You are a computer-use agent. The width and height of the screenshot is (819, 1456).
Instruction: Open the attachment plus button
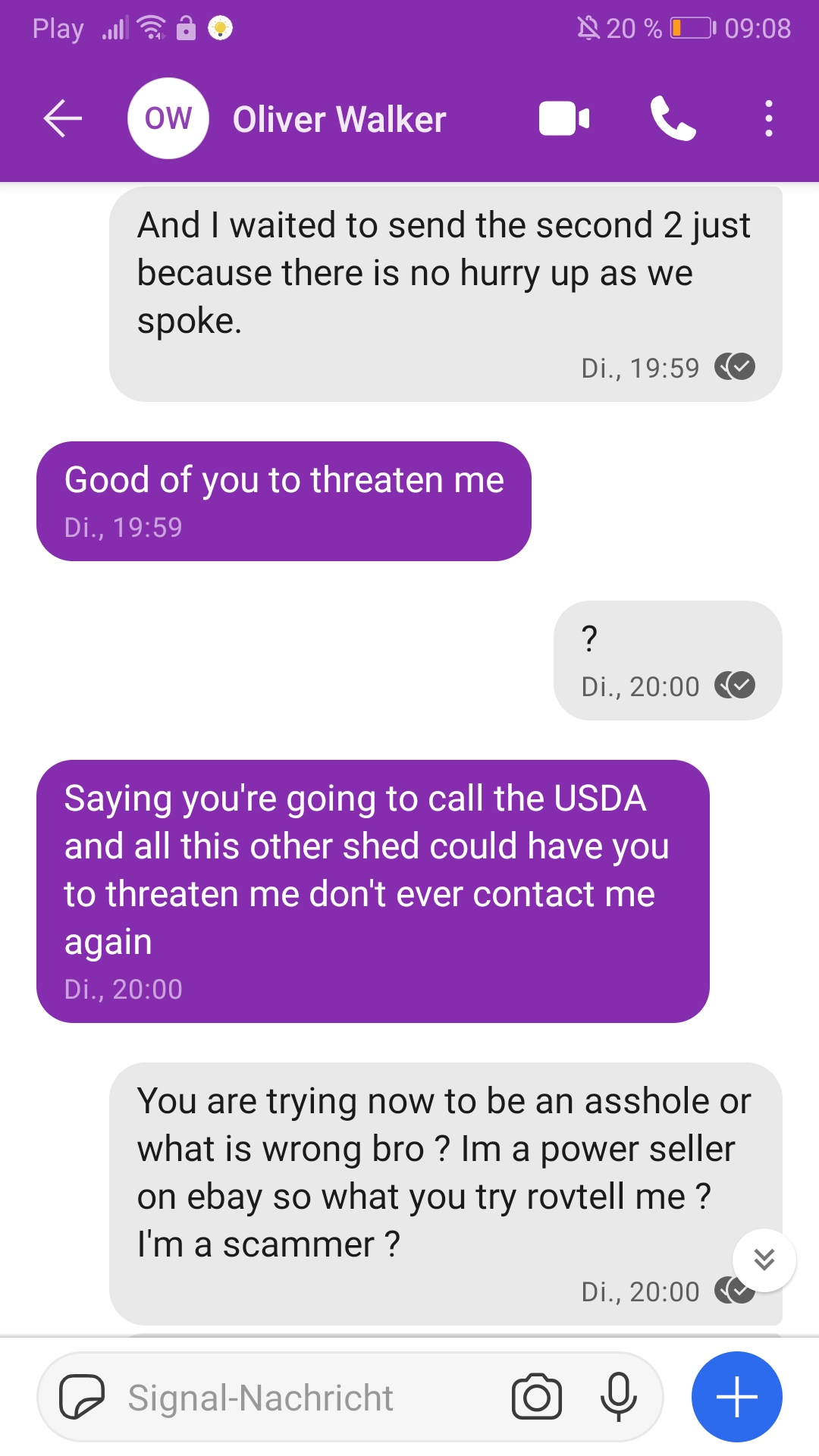(736, 1397)
